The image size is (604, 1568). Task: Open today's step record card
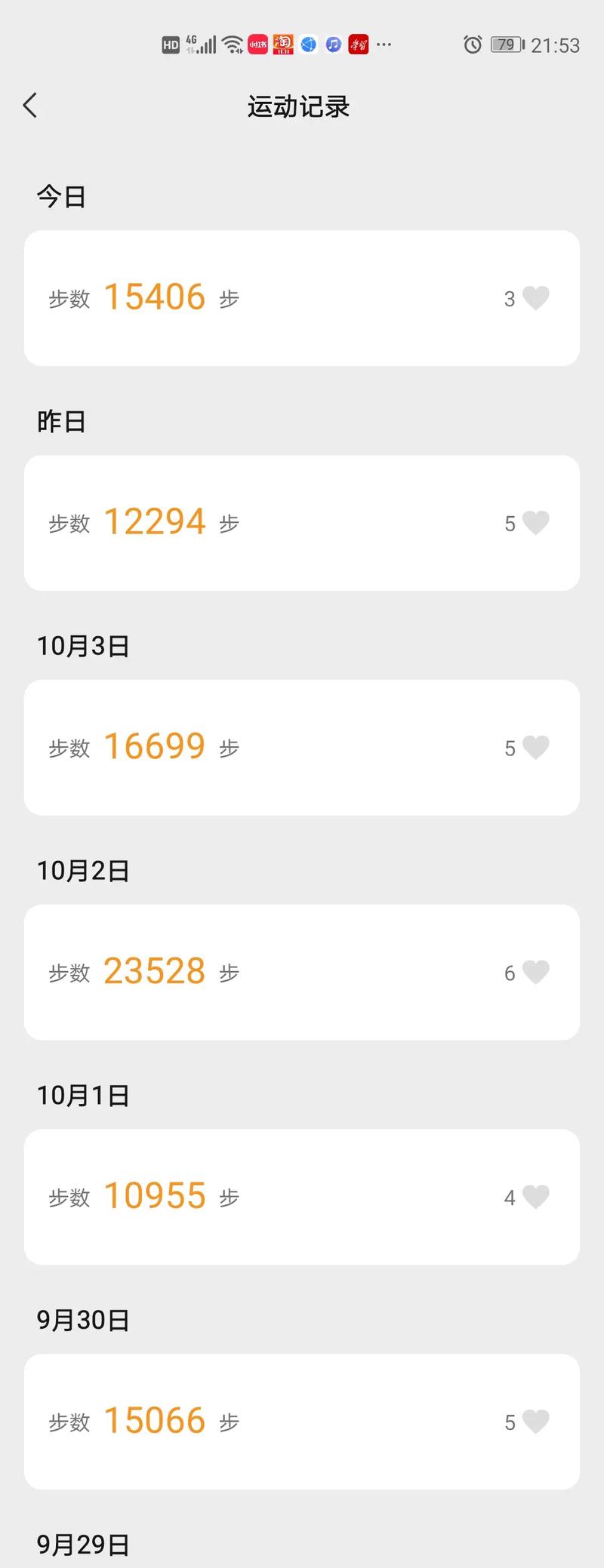302,297
